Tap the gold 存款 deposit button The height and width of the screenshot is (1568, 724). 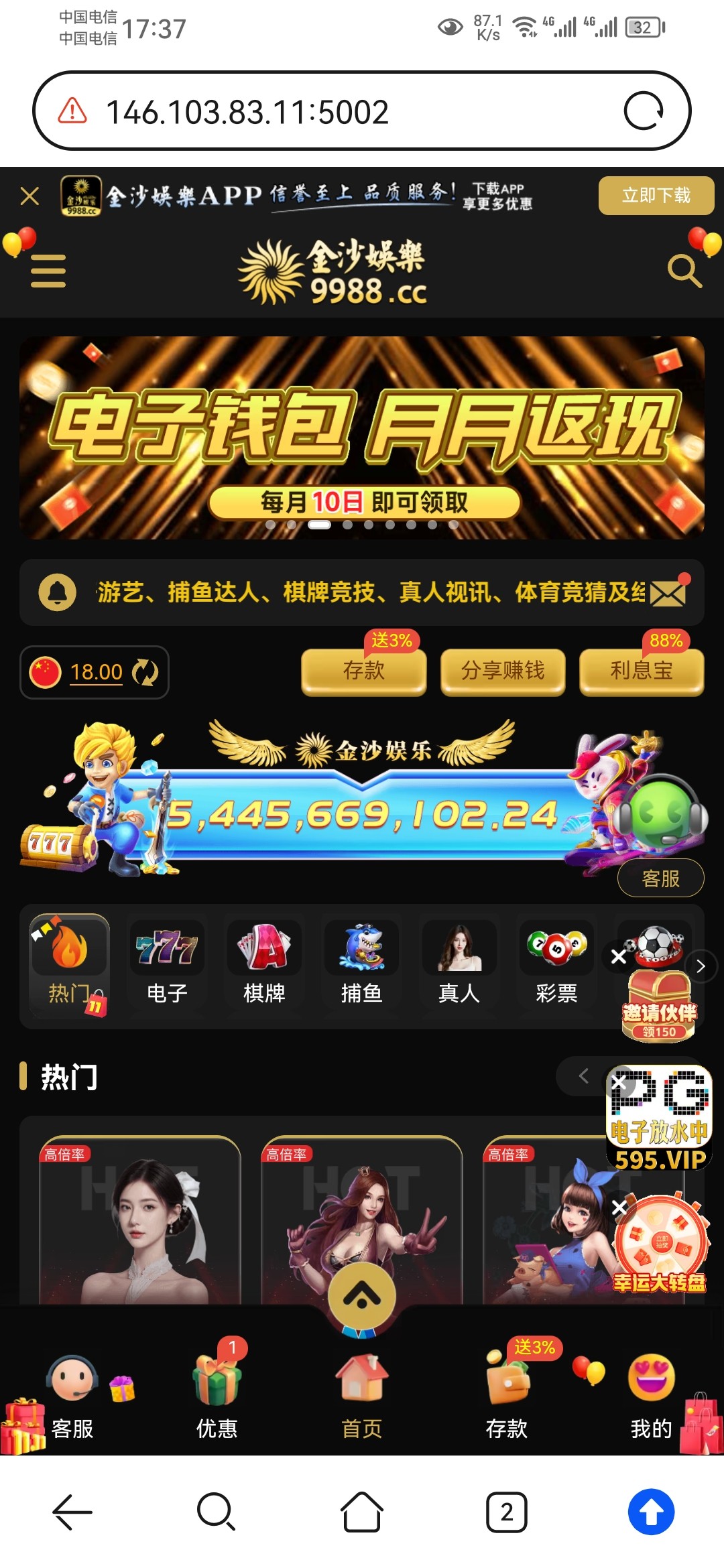[x=363, y=671]
